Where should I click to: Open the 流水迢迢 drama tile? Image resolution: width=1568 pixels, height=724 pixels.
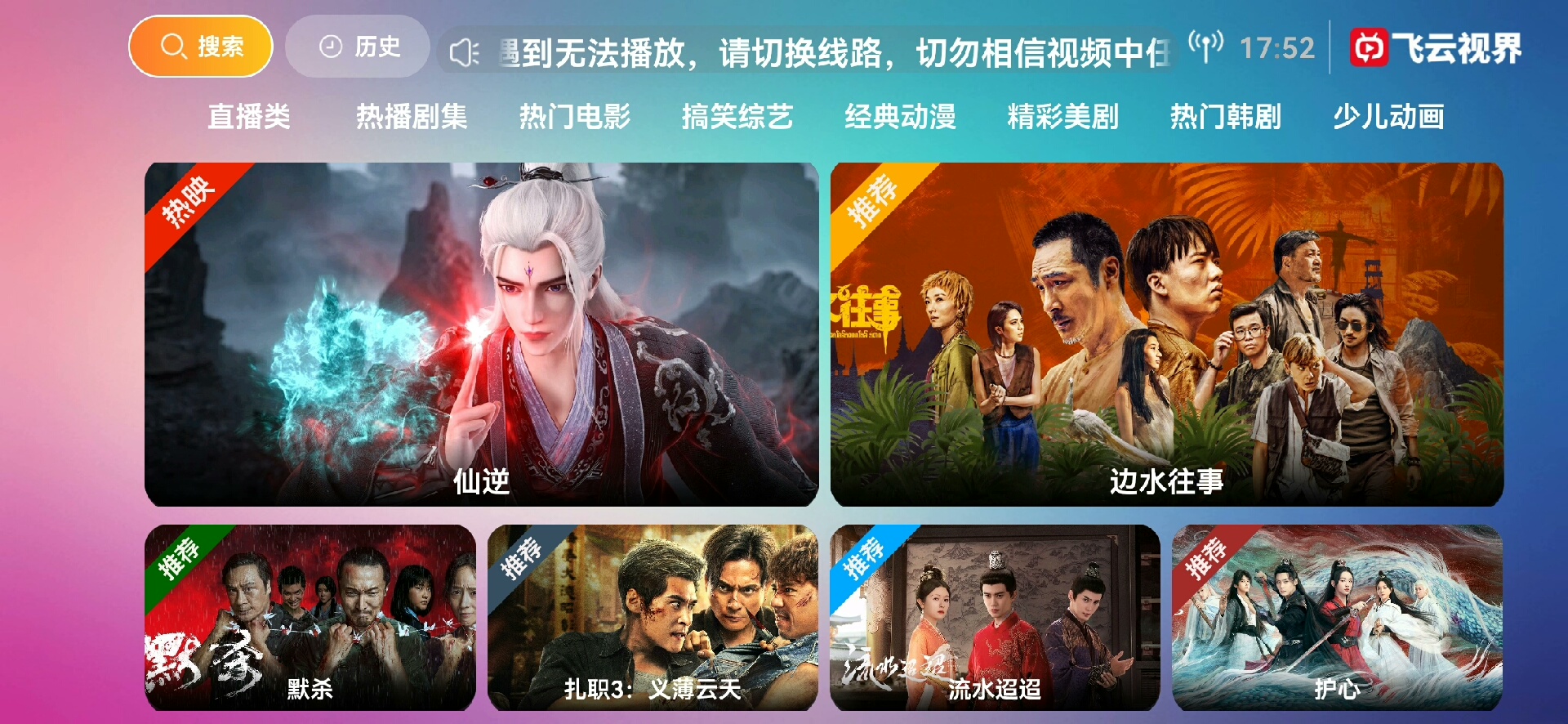click(x=994, y=617)
